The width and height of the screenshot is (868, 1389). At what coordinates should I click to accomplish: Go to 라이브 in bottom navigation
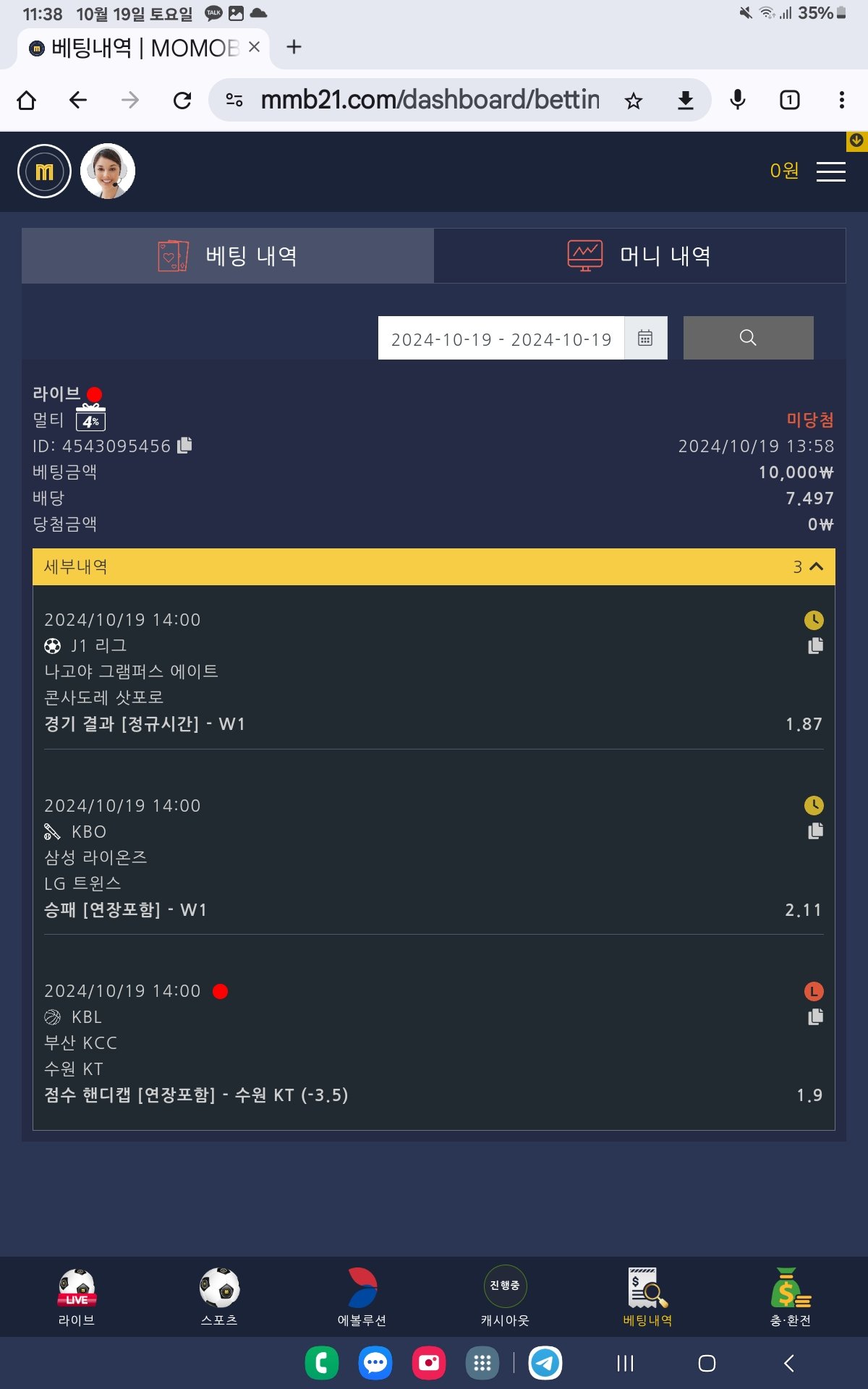click(x=77, y=1297)
